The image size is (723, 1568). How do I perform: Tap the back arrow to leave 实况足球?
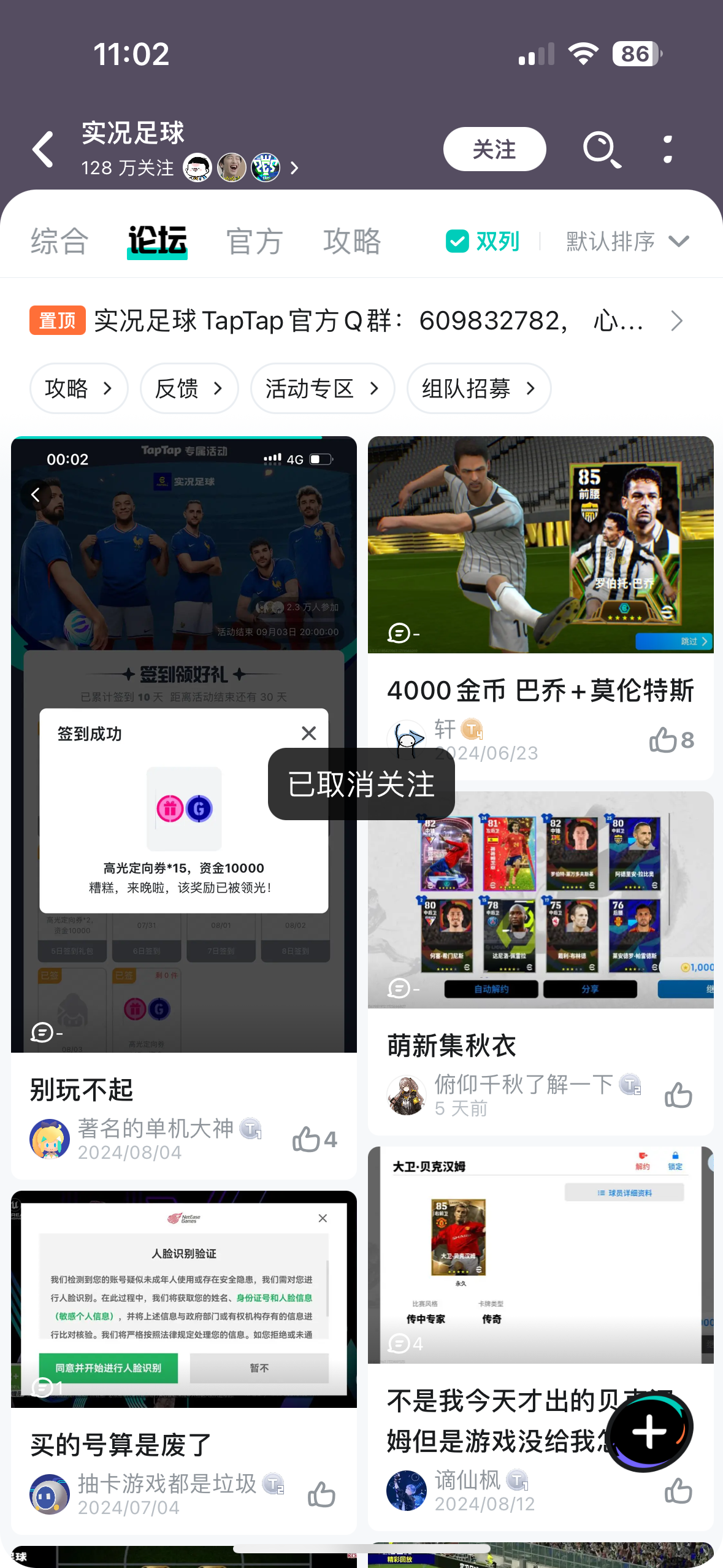pyautogui.click(x=43, y=149)
